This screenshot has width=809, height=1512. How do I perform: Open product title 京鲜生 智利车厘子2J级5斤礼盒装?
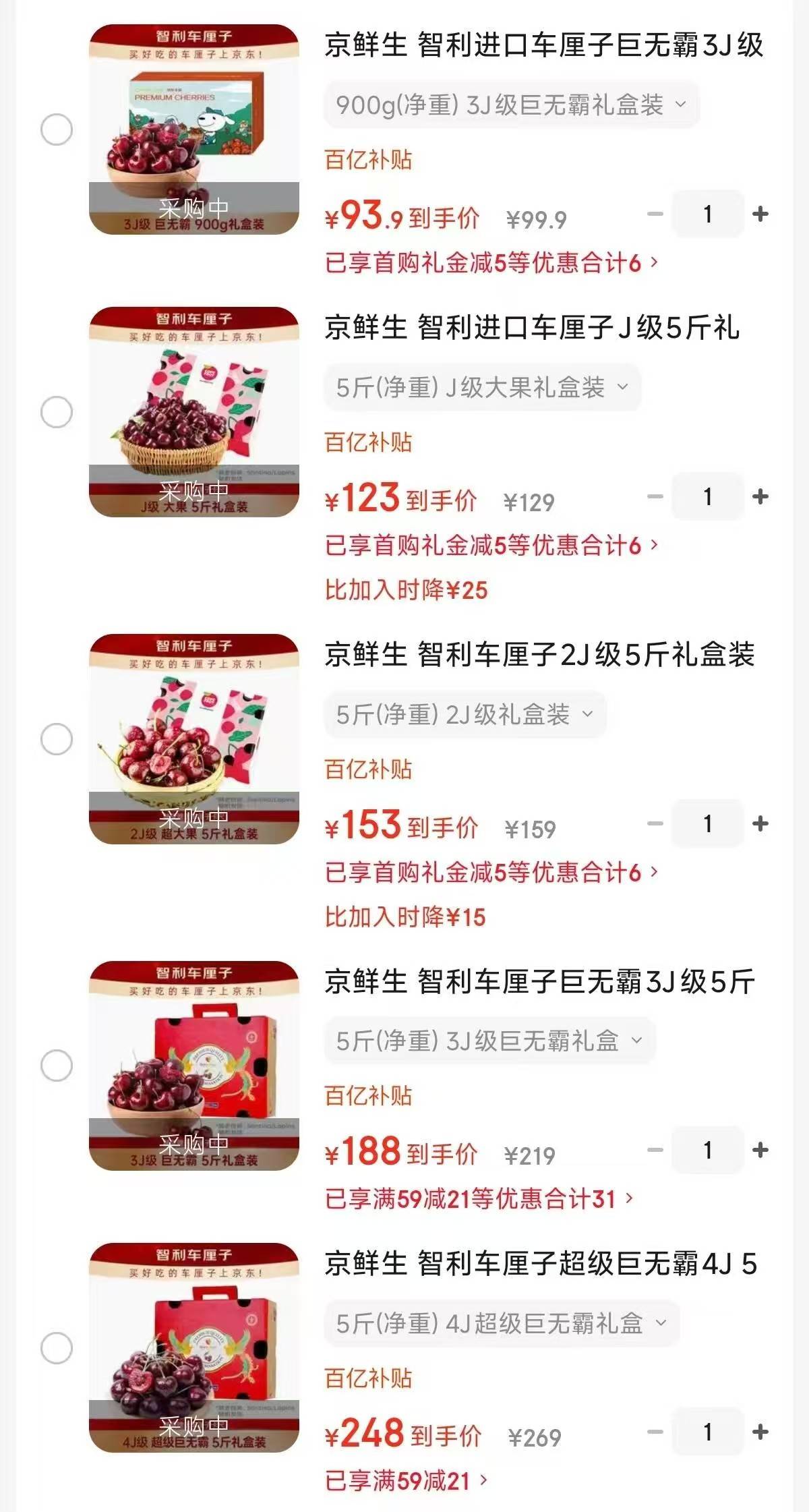pyautogui.click(x=539, y=655)
